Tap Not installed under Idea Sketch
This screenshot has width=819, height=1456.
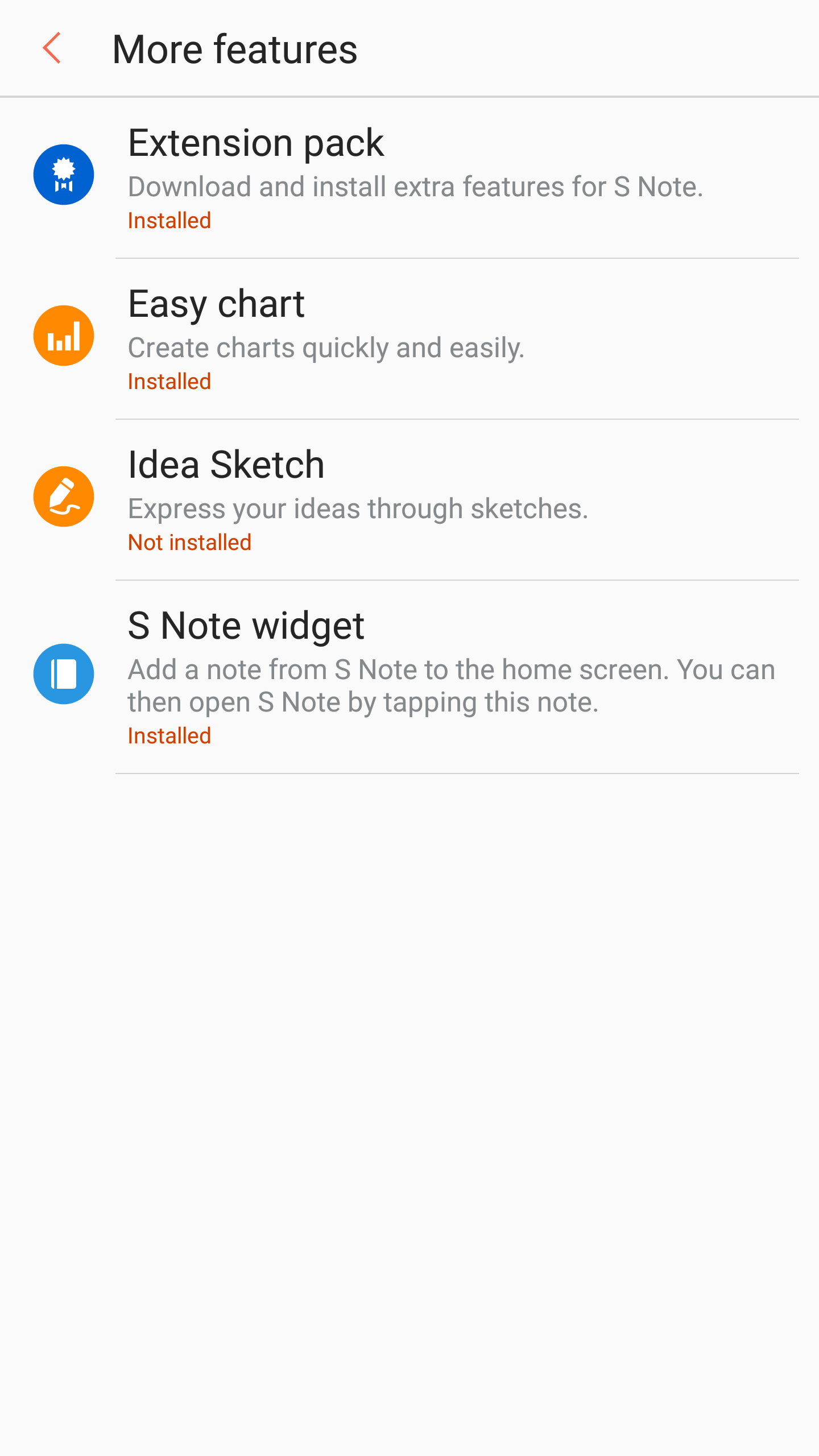tap(190, 542)
